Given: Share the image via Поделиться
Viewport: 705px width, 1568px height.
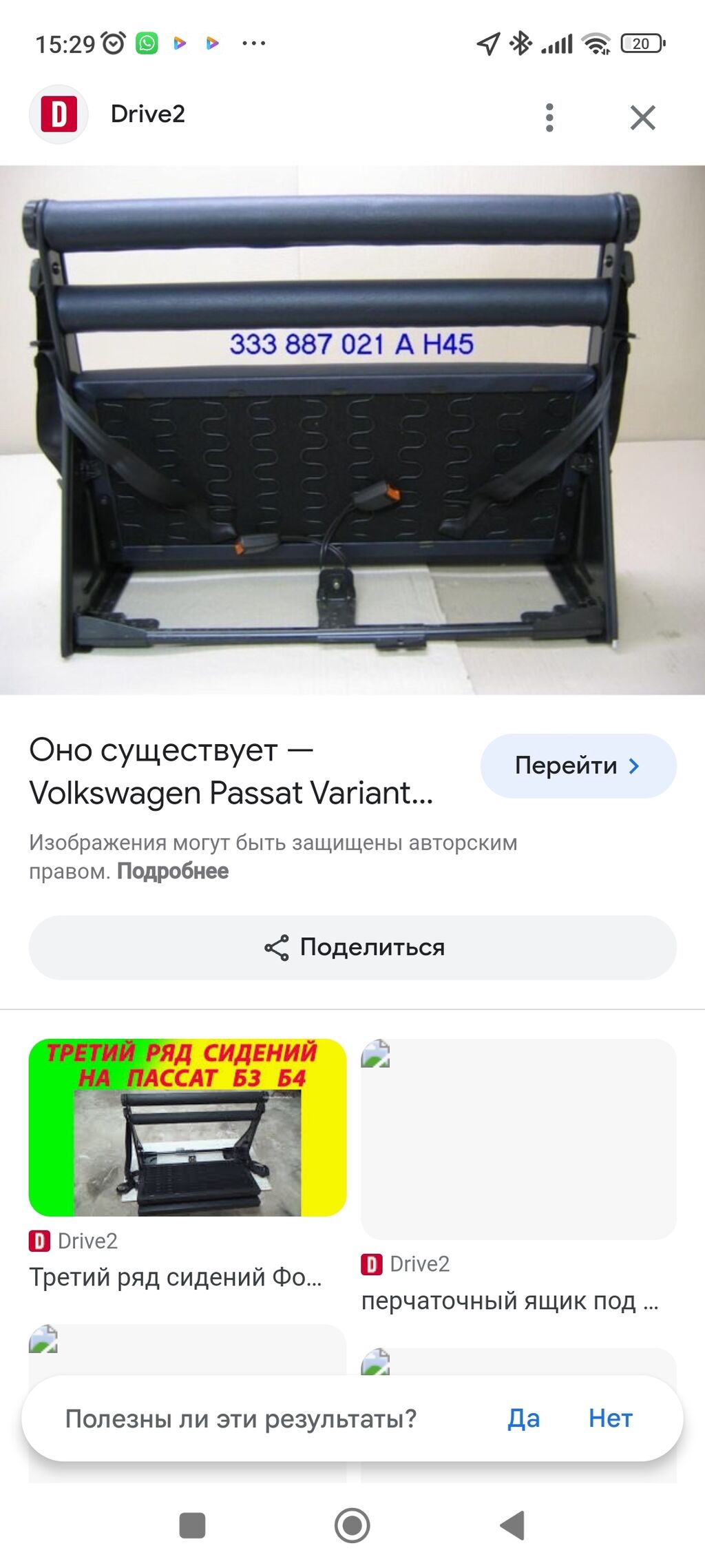Looking at the screenshot, I should pos(352,947).
